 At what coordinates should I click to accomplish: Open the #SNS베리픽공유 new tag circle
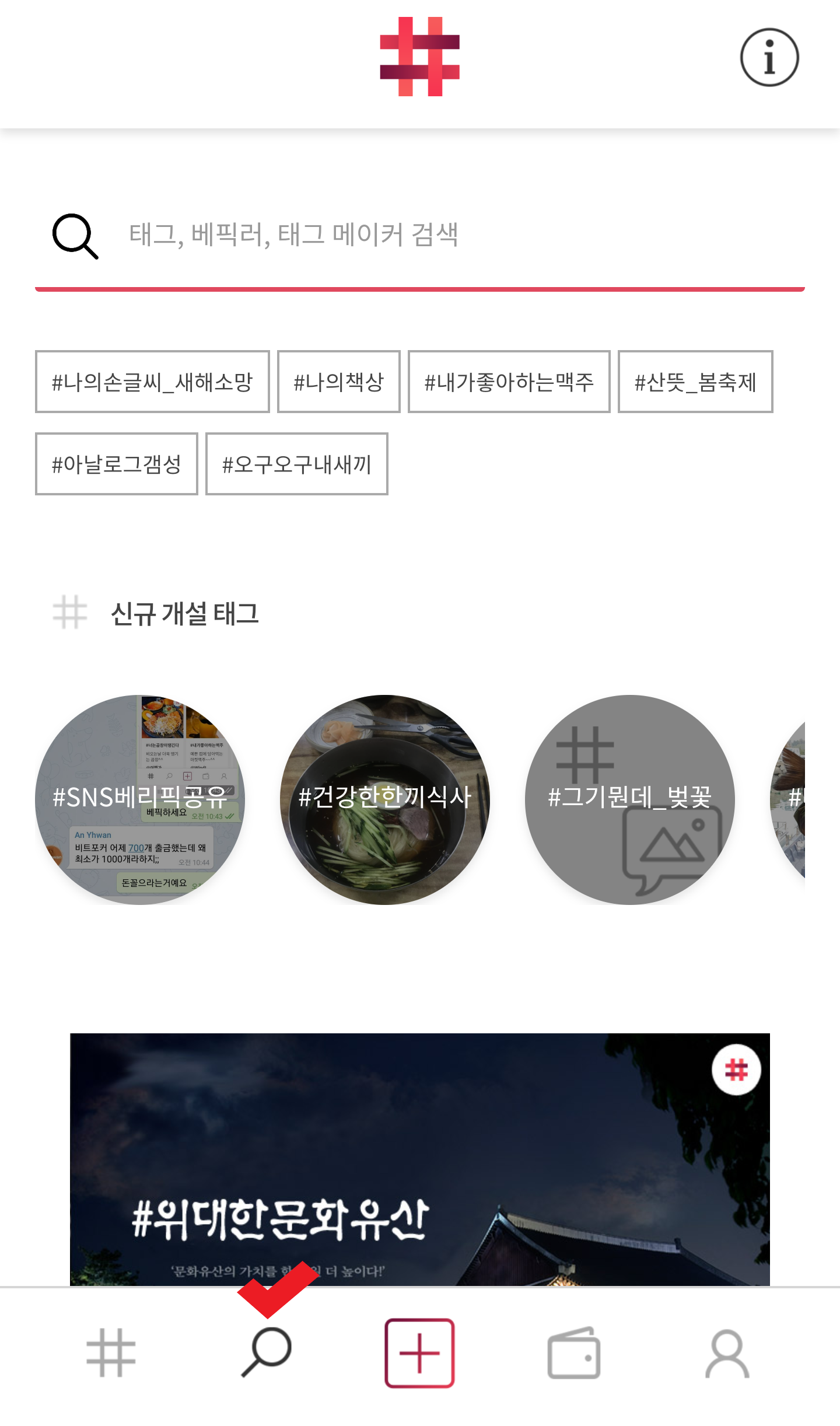coord(140,799)
